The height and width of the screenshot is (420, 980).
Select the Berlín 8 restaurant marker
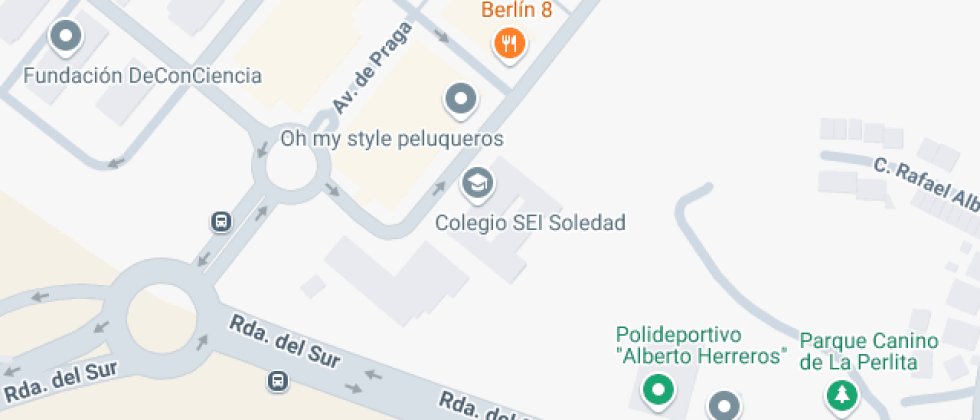511,42
